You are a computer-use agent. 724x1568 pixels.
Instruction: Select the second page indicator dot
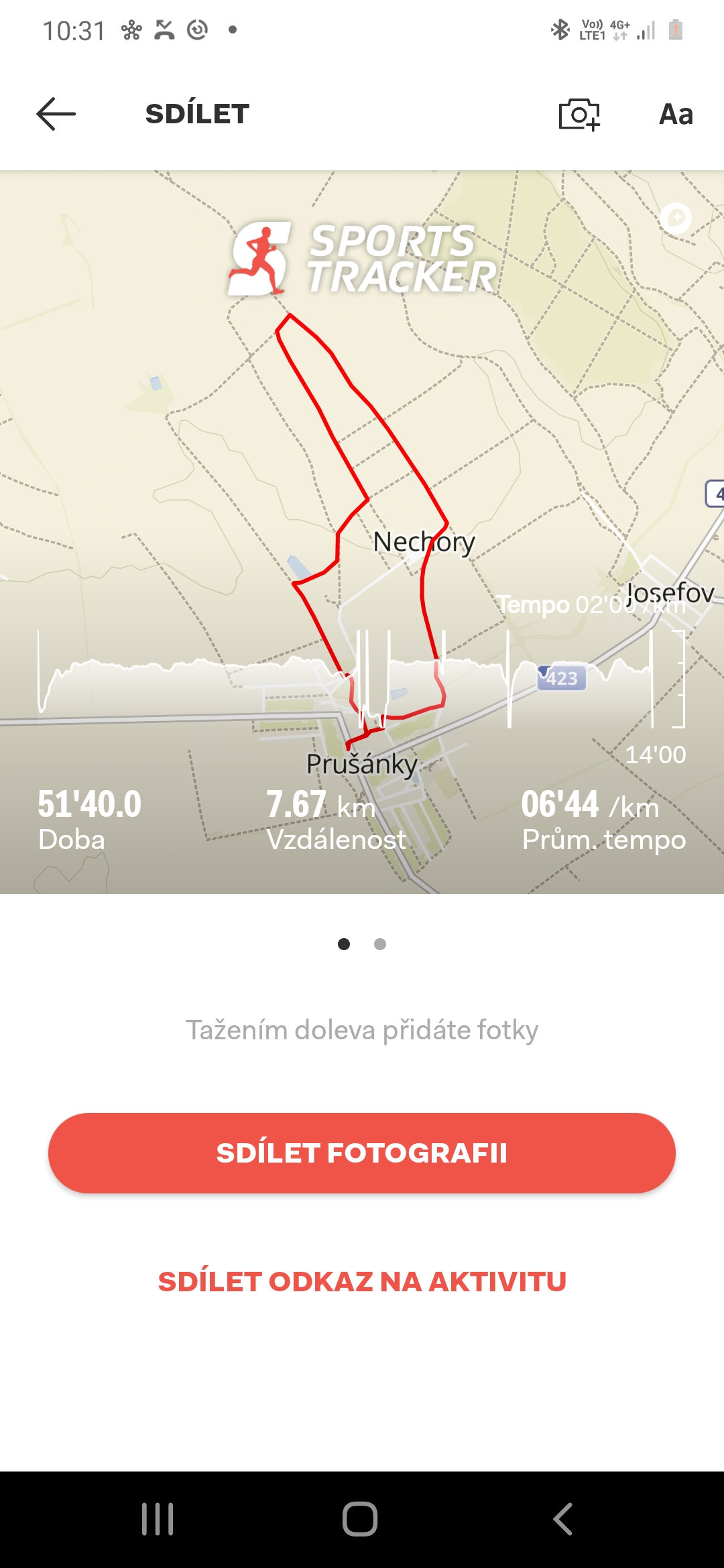380,944
